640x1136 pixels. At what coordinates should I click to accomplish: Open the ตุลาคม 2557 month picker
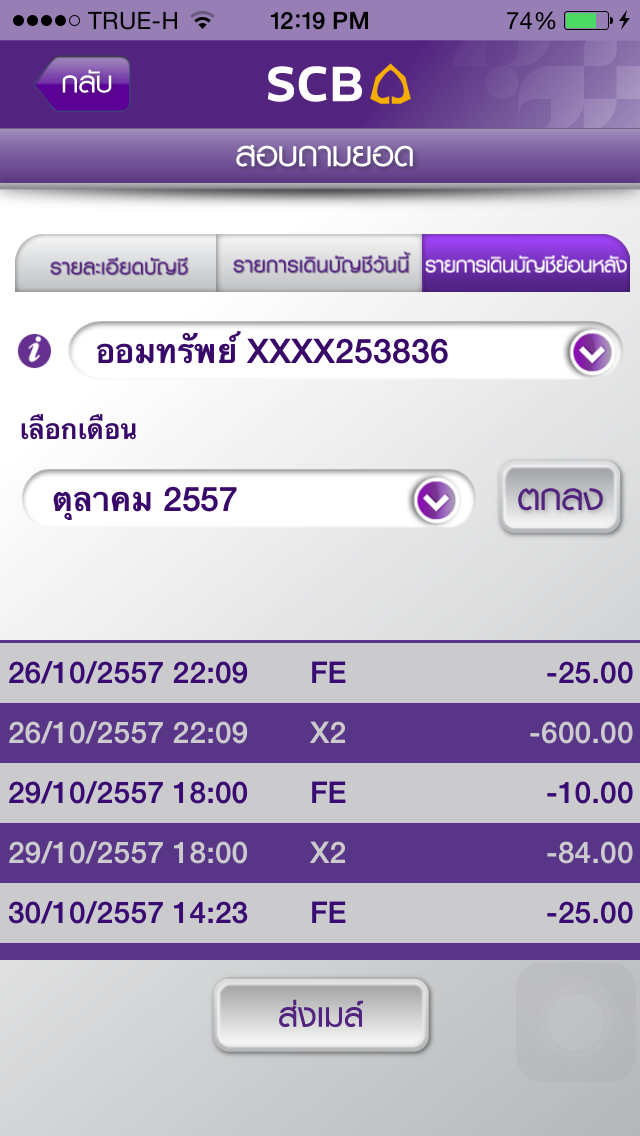(x=249, y=499)
